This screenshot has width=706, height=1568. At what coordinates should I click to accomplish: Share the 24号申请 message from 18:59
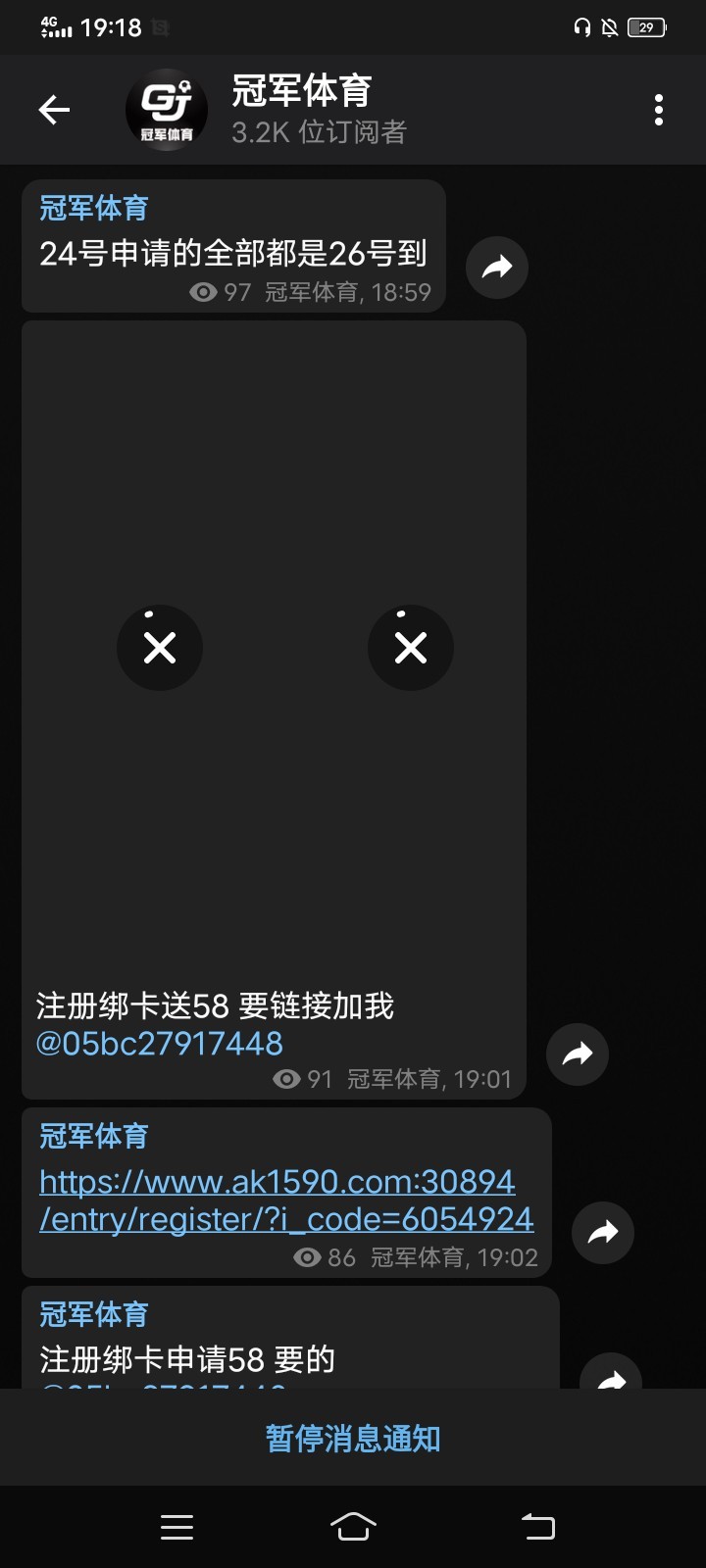[x=497, y=267]
